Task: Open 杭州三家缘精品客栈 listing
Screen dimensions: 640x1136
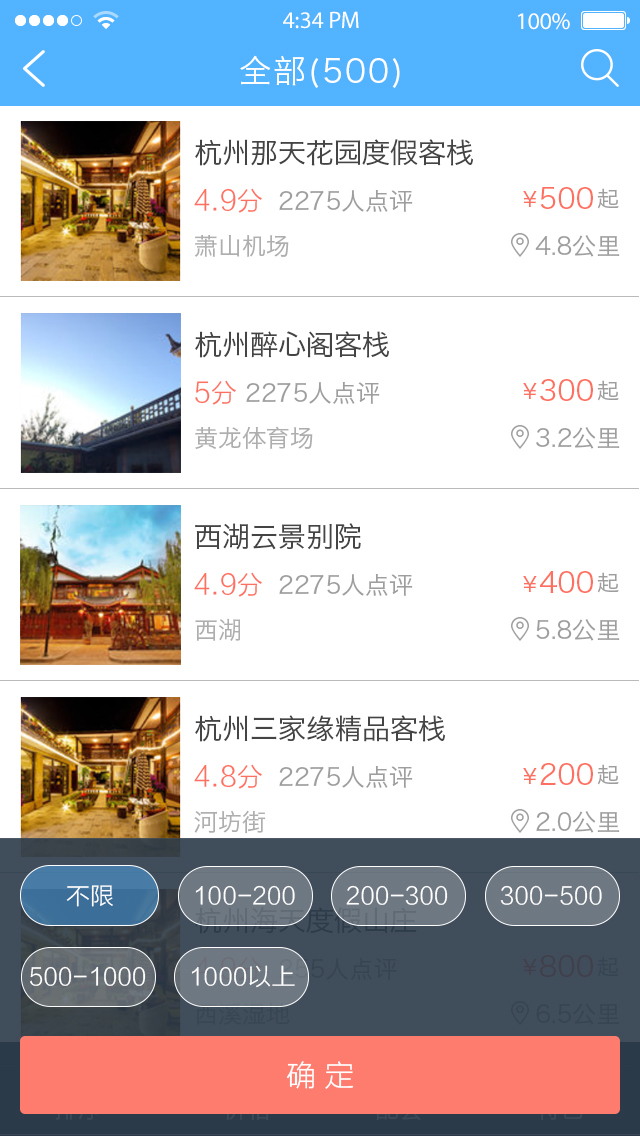Action: 320,729
